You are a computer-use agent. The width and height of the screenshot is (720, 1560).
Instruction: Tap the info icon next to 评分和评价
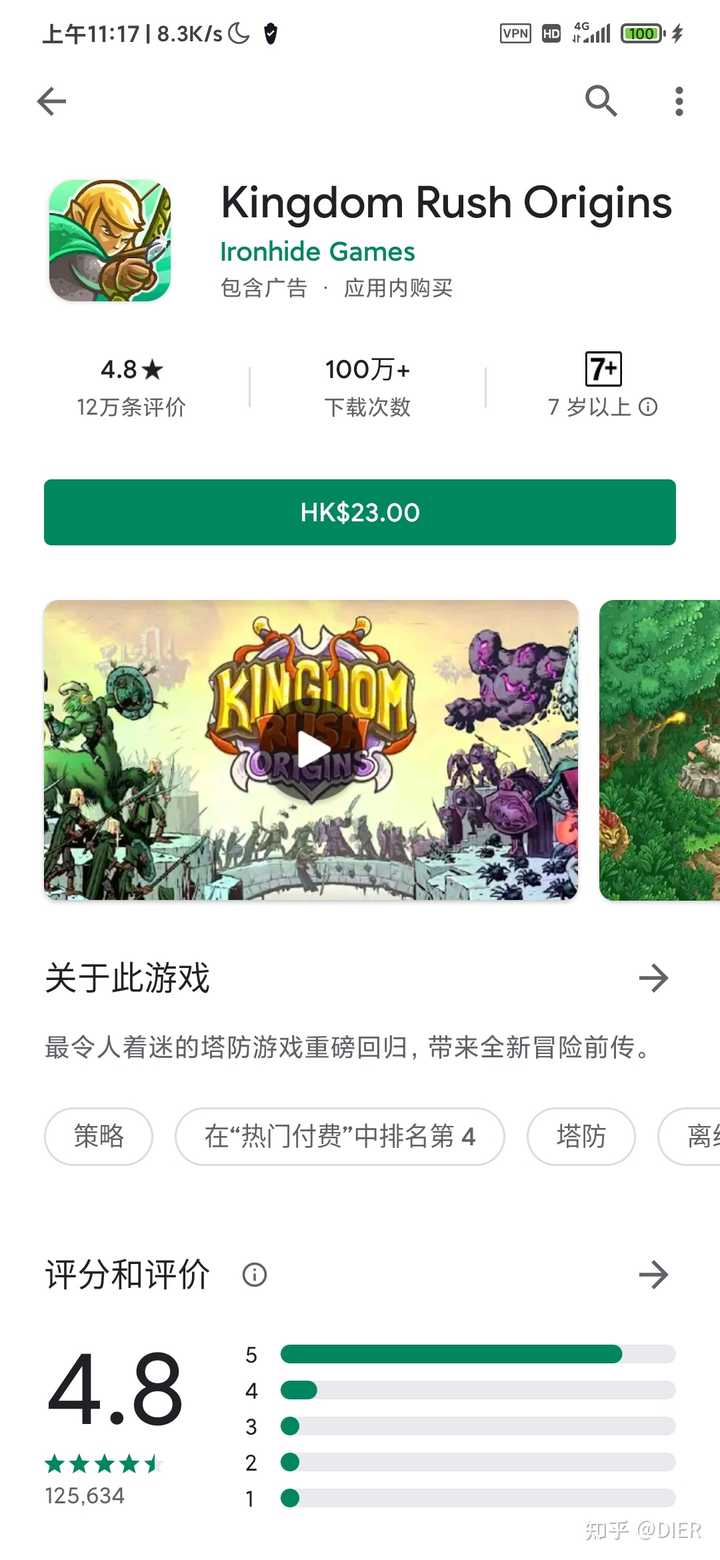(x=254, y=1274)
